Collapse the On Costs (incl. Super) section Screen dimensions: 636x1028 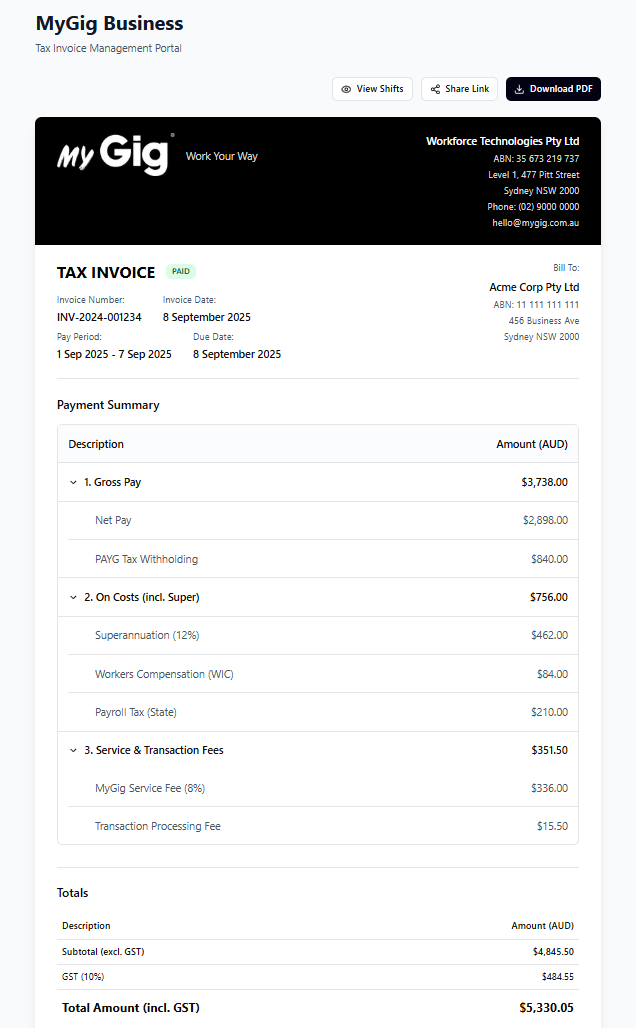(74, 597)
